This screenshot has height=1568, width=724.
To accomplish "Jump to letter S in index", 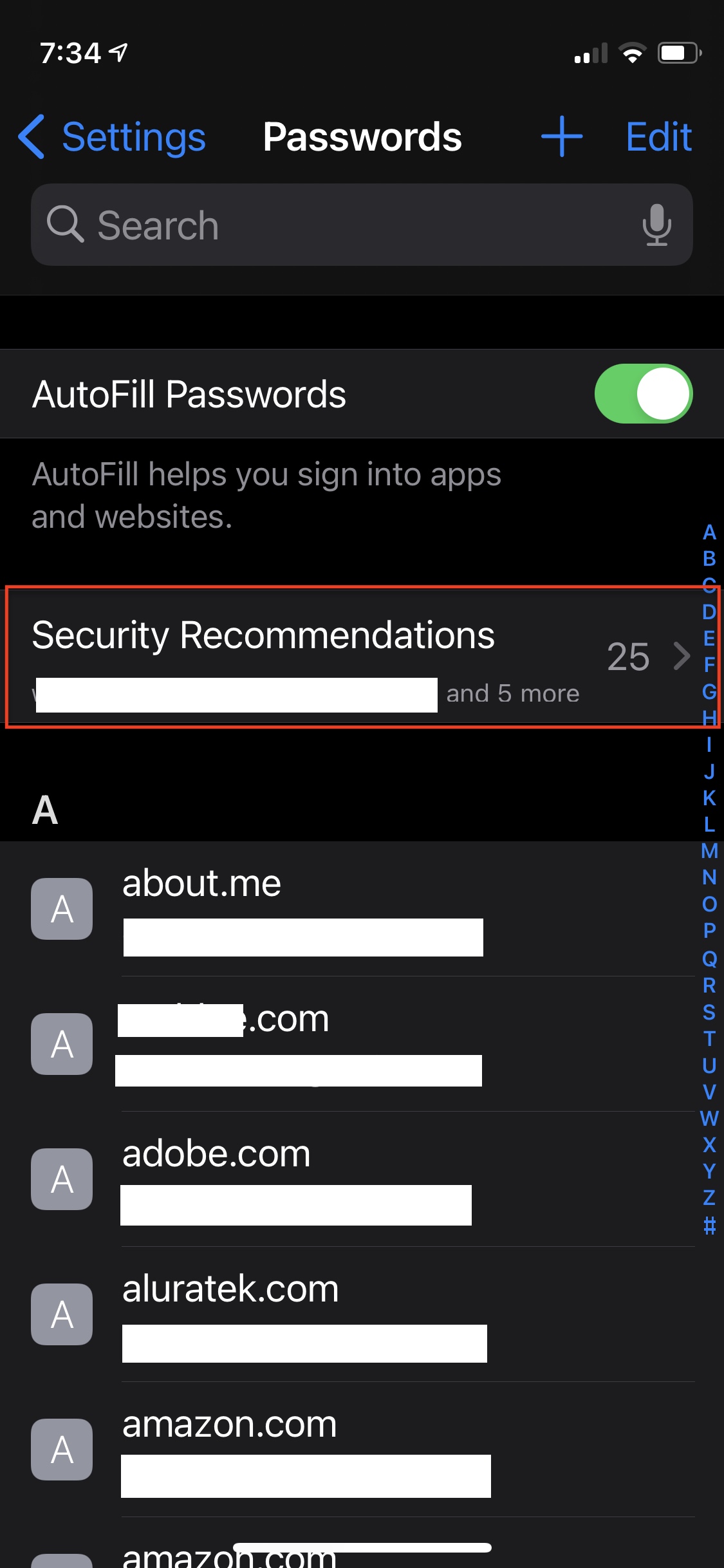I will tap(709, 1012).
